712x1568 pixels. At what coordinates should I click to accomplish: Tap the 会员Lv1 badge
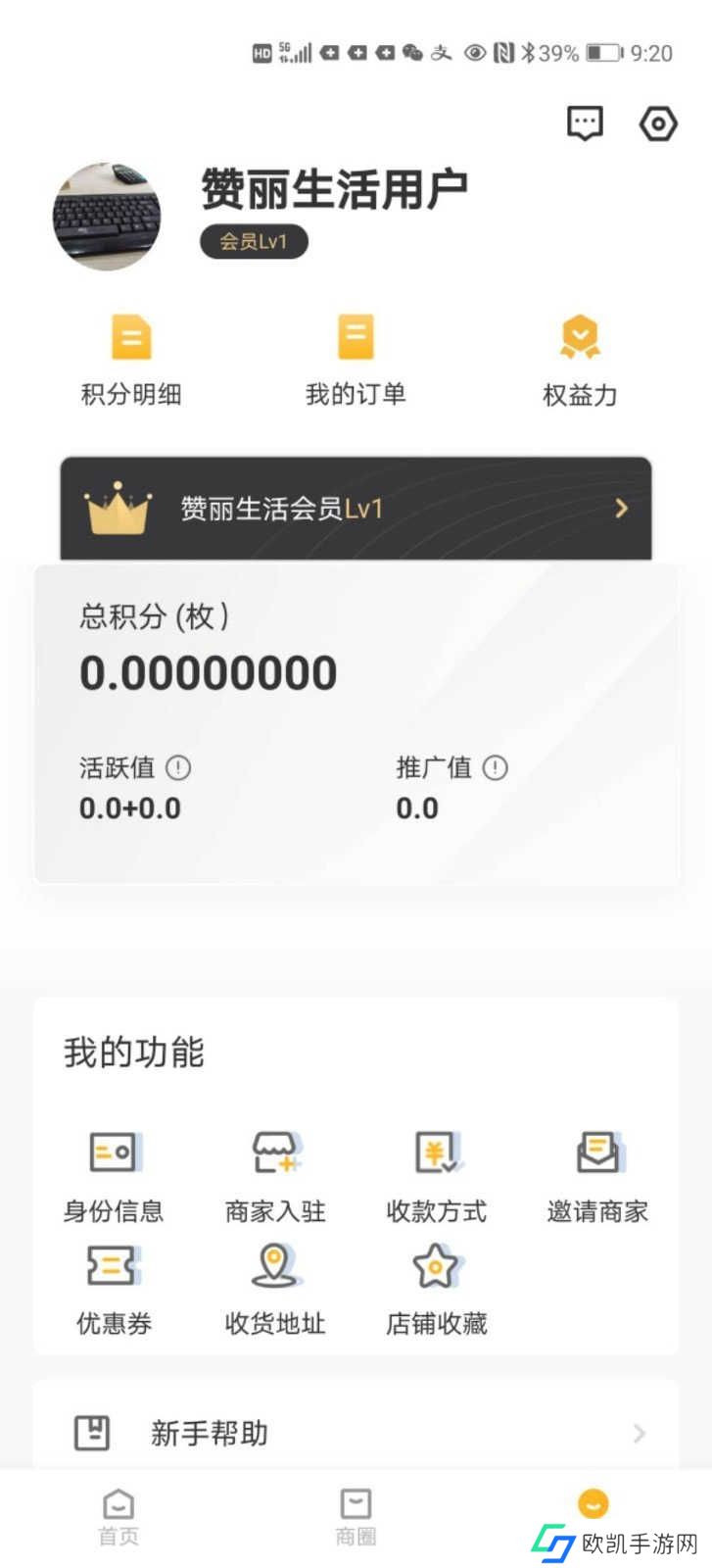tap(254, 242)
